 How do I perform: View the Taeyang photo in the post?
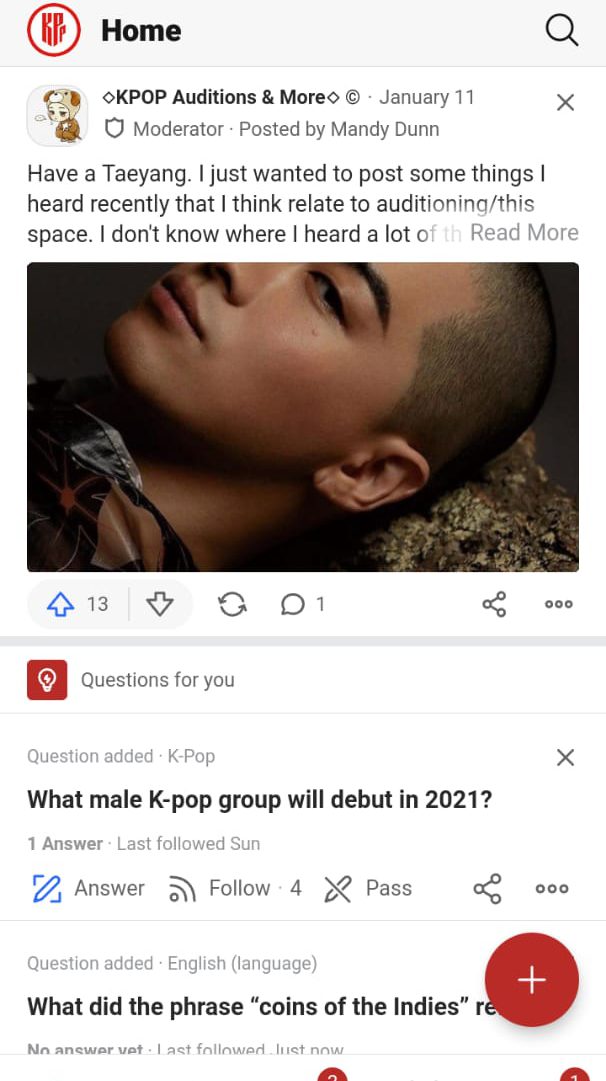[x=302, y=416]
